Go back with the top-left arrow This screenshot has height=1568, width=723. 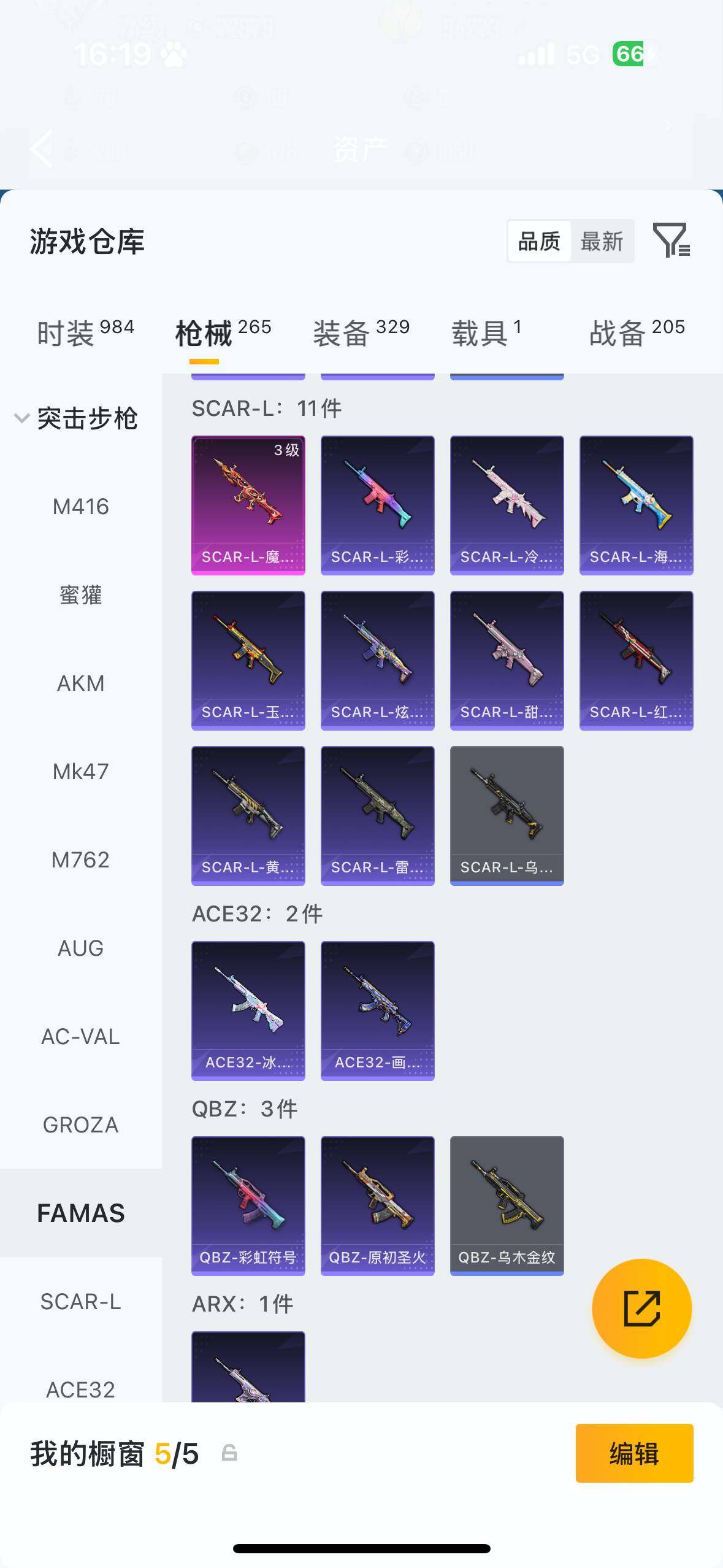(x=42, y=148)
